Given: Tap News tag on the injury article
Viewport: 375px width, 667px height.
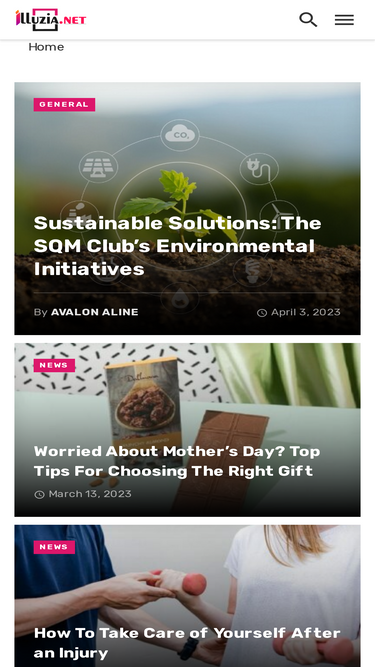Looking at the screenshot, I should [54, 547].
